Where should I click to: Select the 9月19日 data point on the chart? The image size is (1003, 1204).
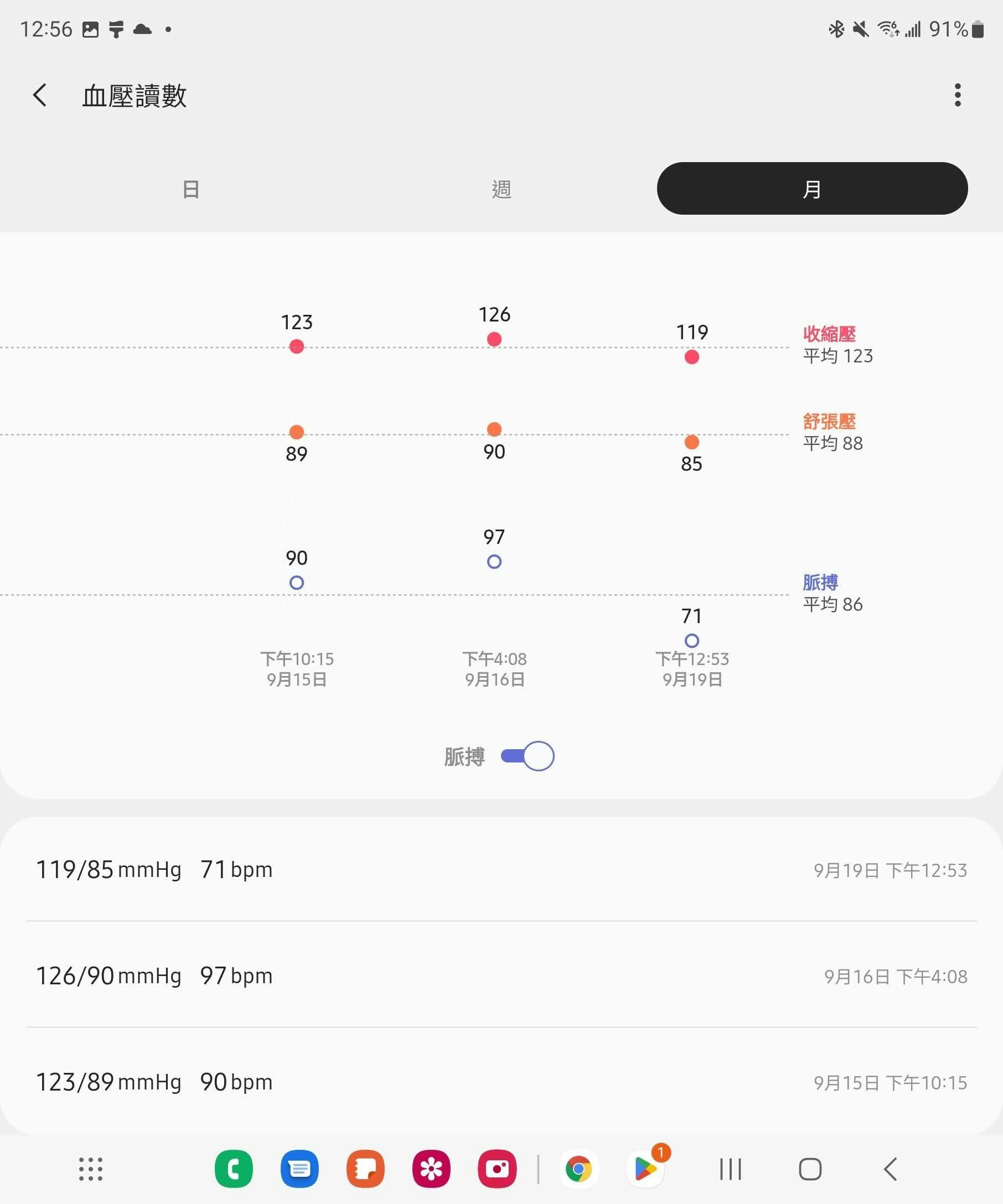[x=691, y=357]
